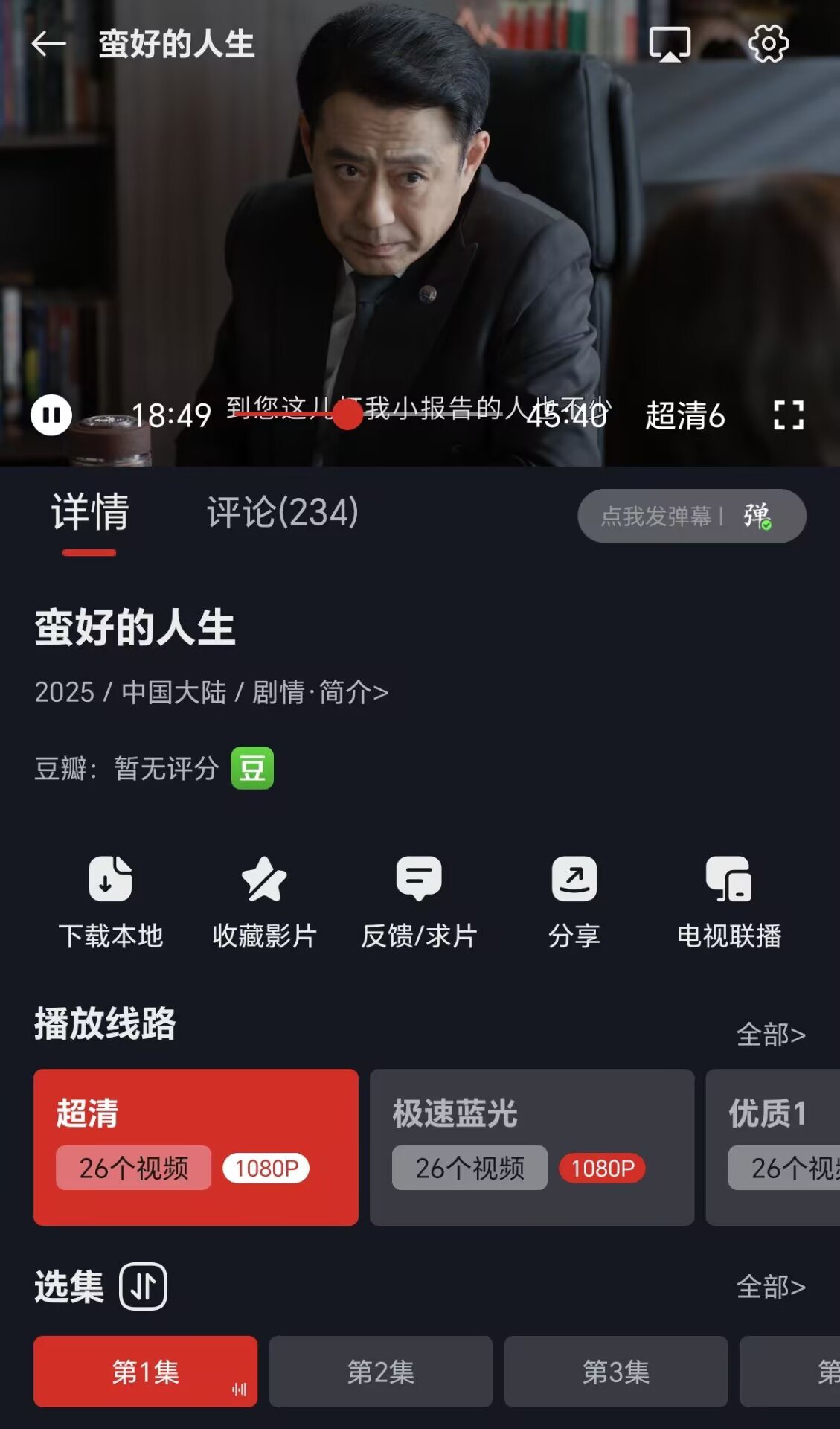Screen dimensions: 840x1429
Task: Play episode 第2集
Action: pyautogui.click(x=380, y=1371)
